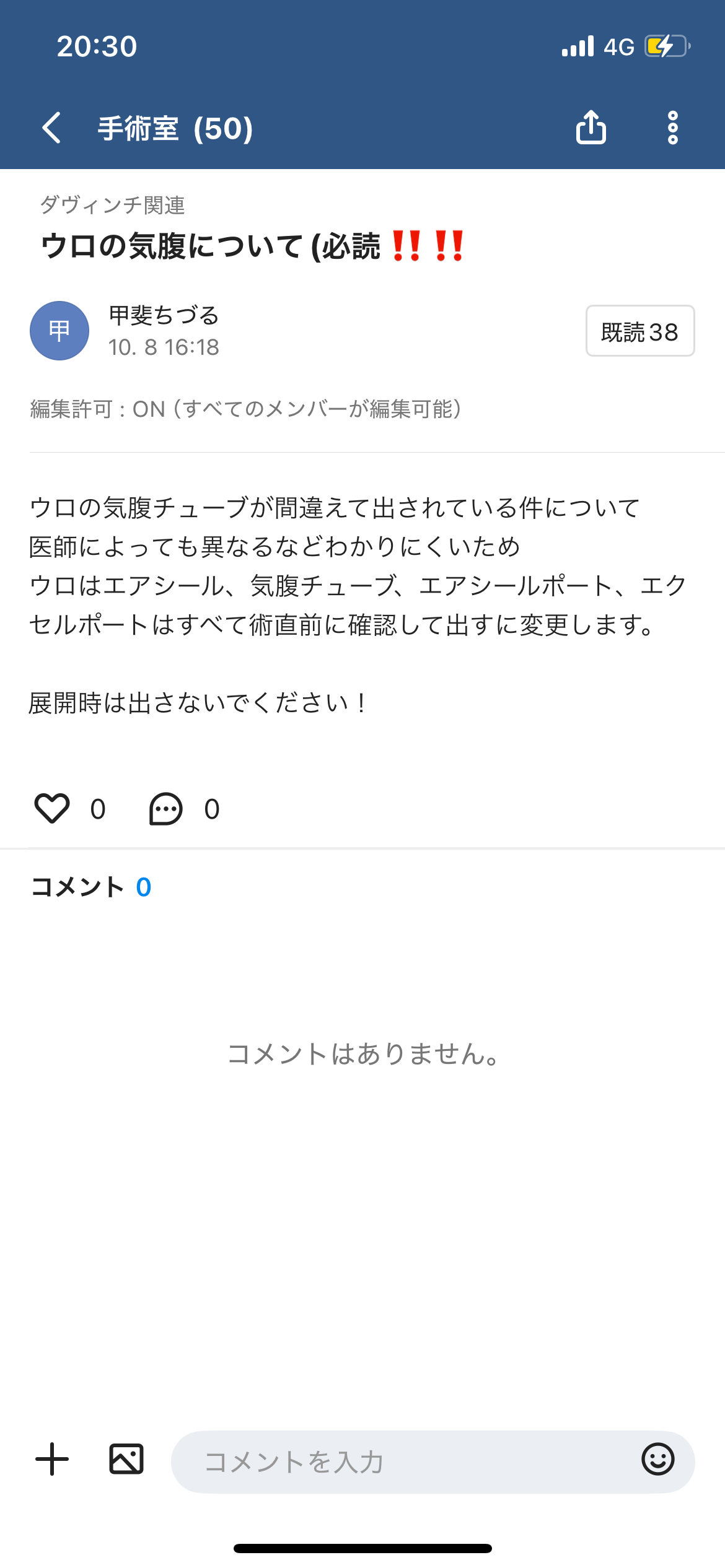Image resolution: width=725 pixels, height=1568 pixels.
Task: Like this post with the heart
Action: click(52, 808)
